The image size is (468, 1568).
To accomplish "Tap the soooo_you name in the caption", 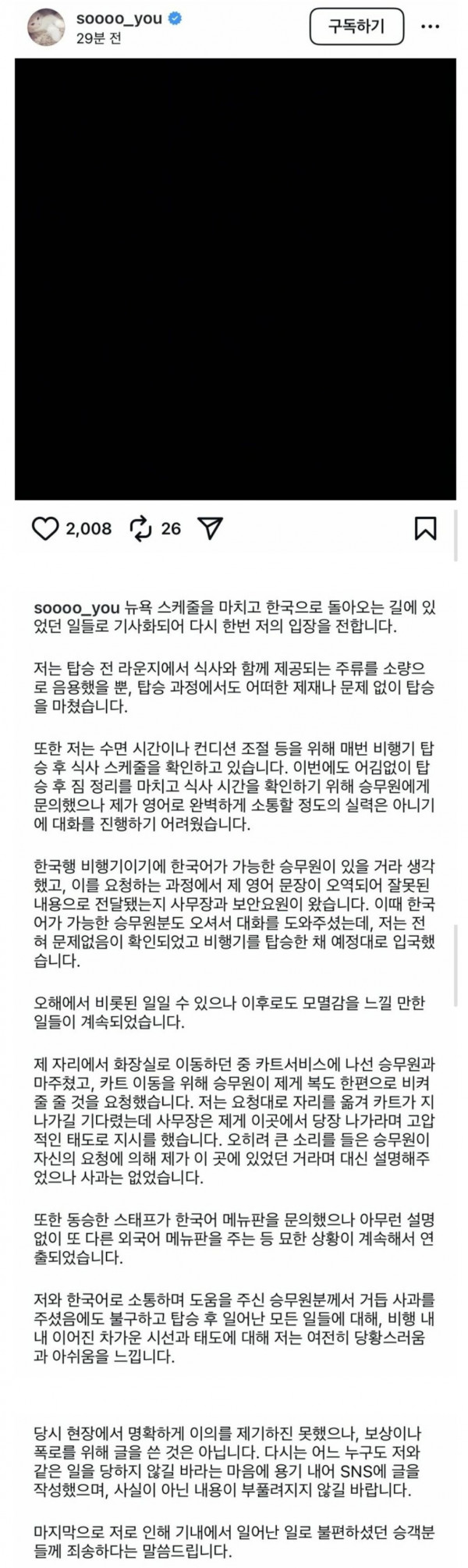I will (72, 607).
